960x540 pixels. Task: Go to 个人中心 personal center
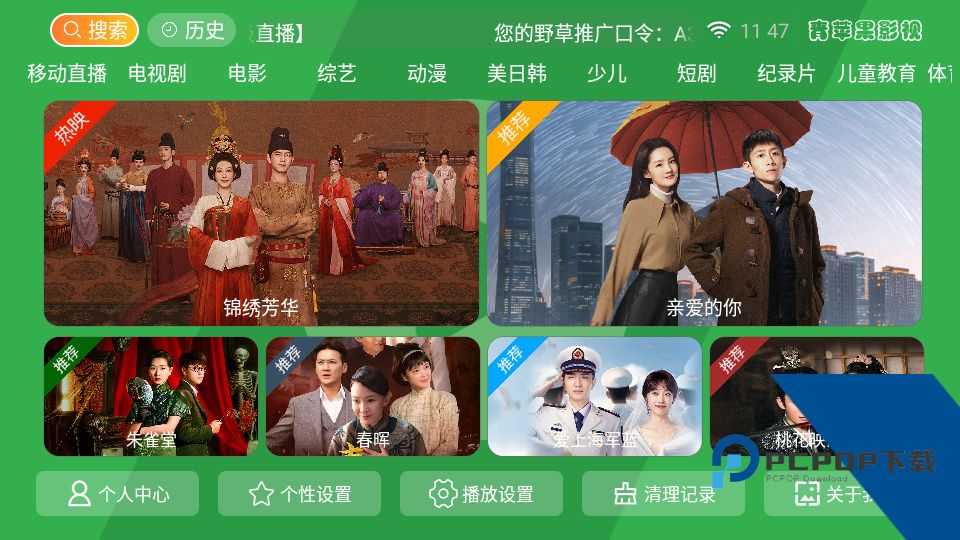118,494
